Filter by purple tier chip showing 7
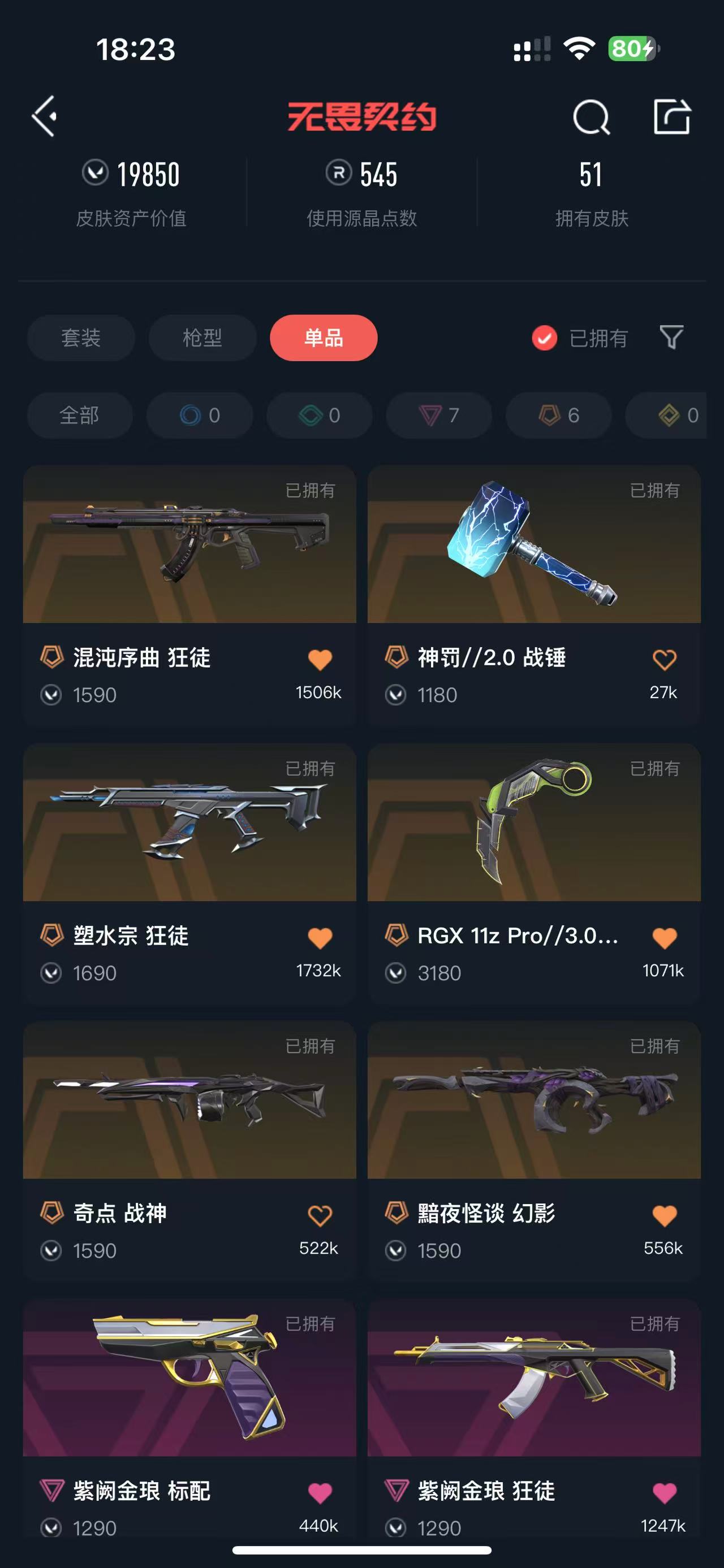724x1568 pixels. coord(439,415)
